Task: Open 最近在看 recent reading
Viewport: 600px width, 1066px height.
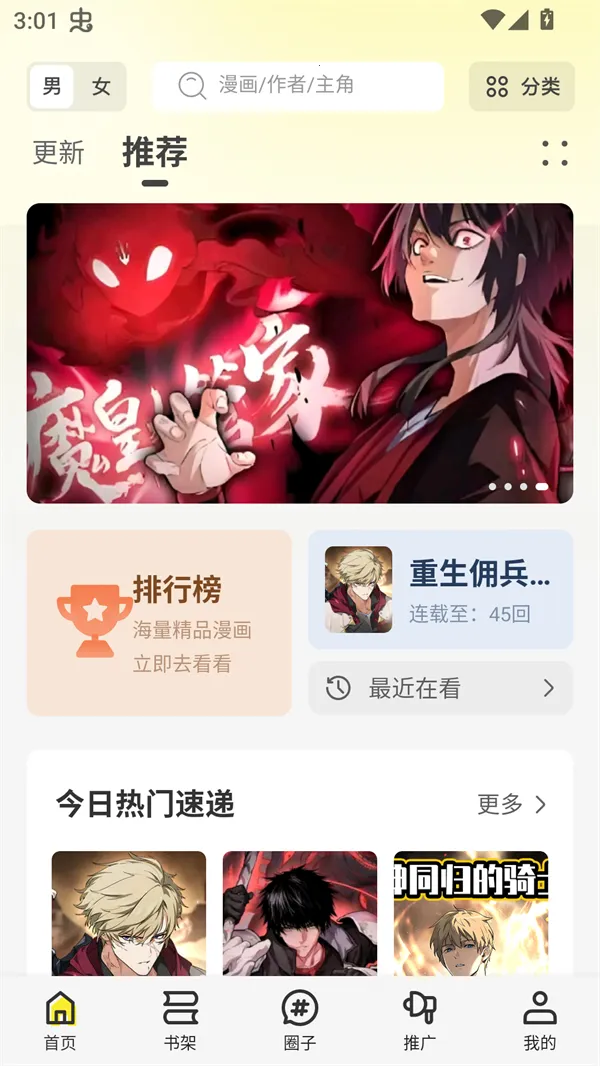Action: pyautogui.click(x=440, y=688)
